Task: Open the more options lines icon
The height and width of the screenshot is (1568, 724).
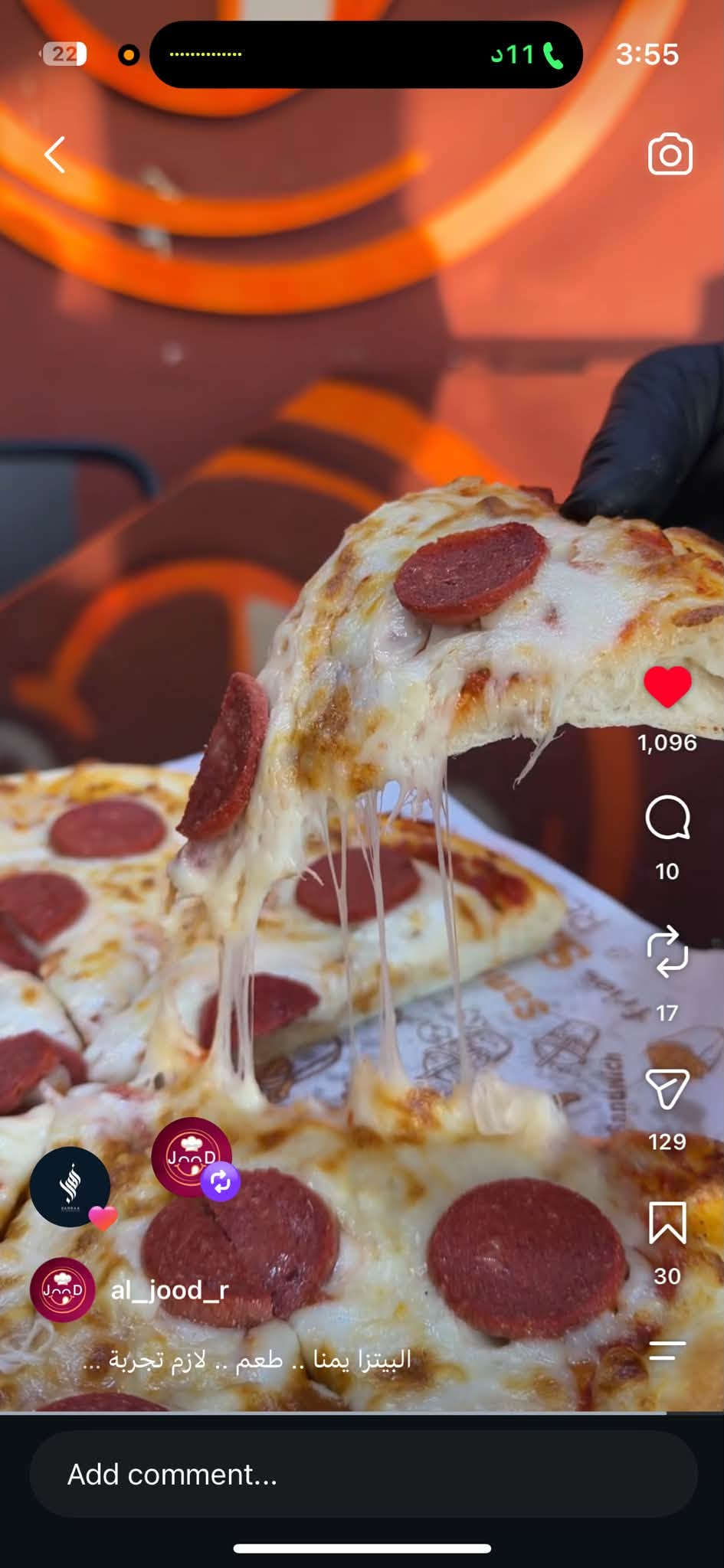Action: click(667, 1350)
